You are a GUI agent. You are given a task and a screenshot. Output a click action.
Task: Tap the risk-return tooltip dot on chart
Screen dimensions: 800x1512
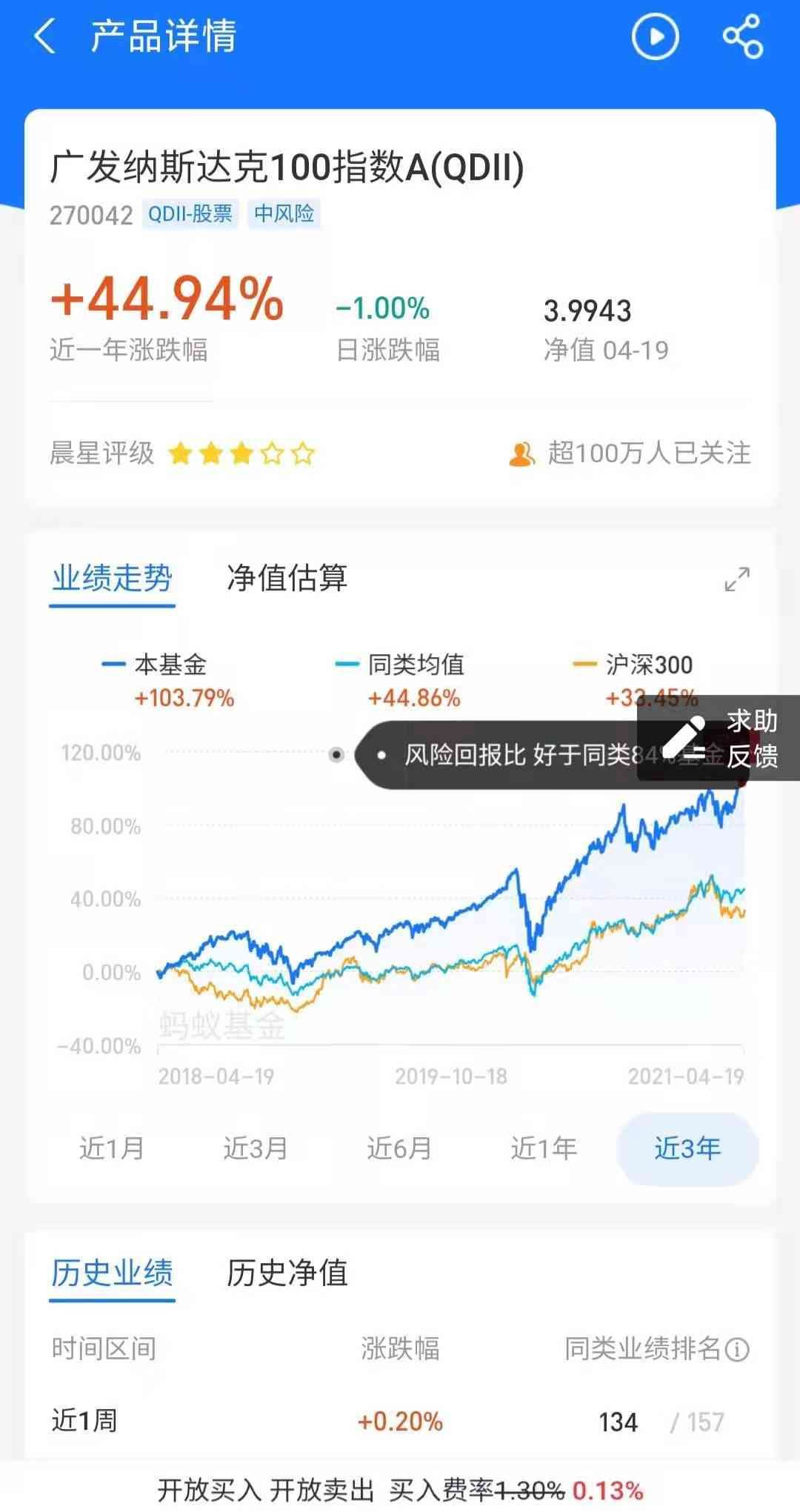point(337,753)
